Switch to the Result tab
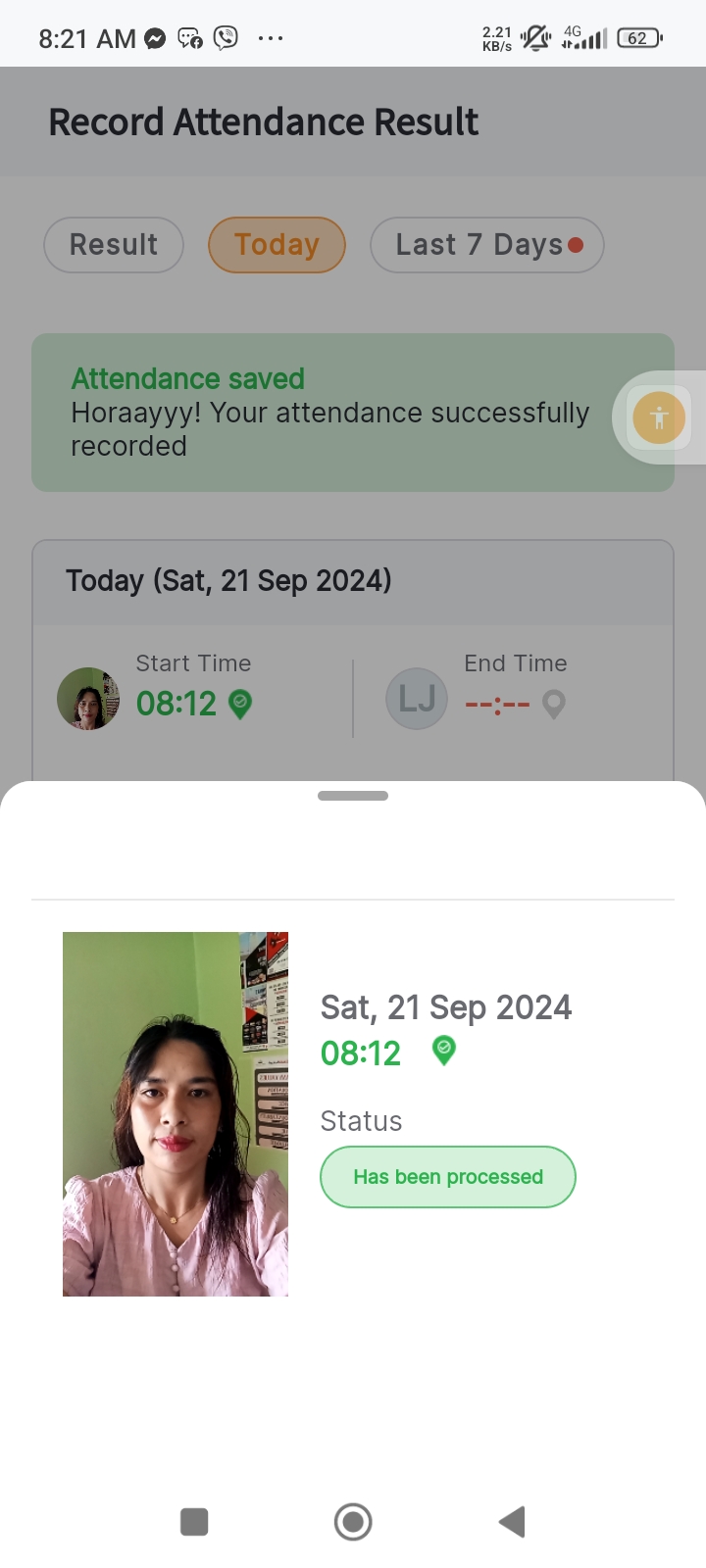 pos(114,245)
